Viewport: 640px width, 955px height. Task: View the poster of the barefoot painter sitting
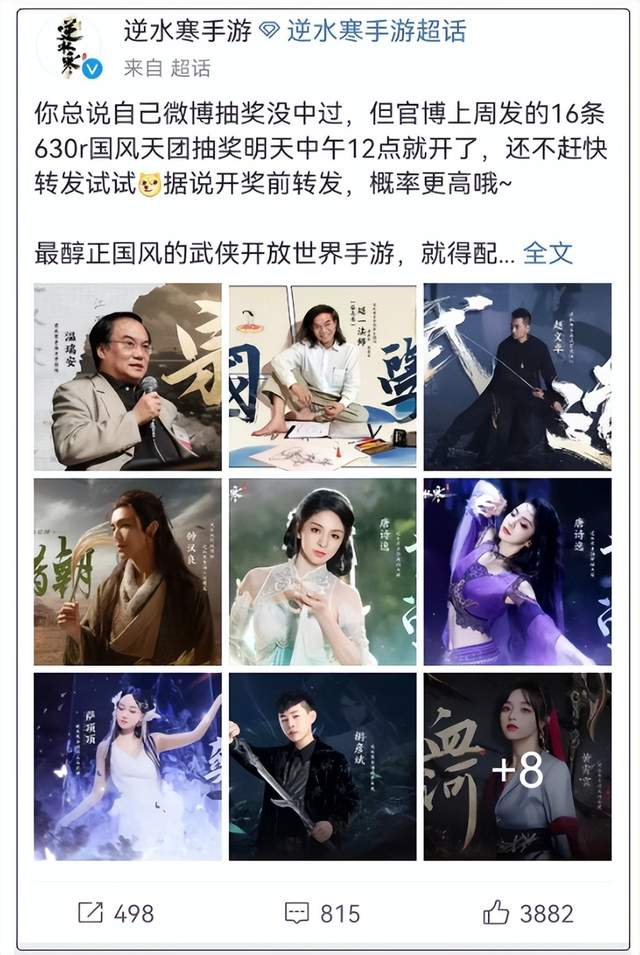pos(322,377)
